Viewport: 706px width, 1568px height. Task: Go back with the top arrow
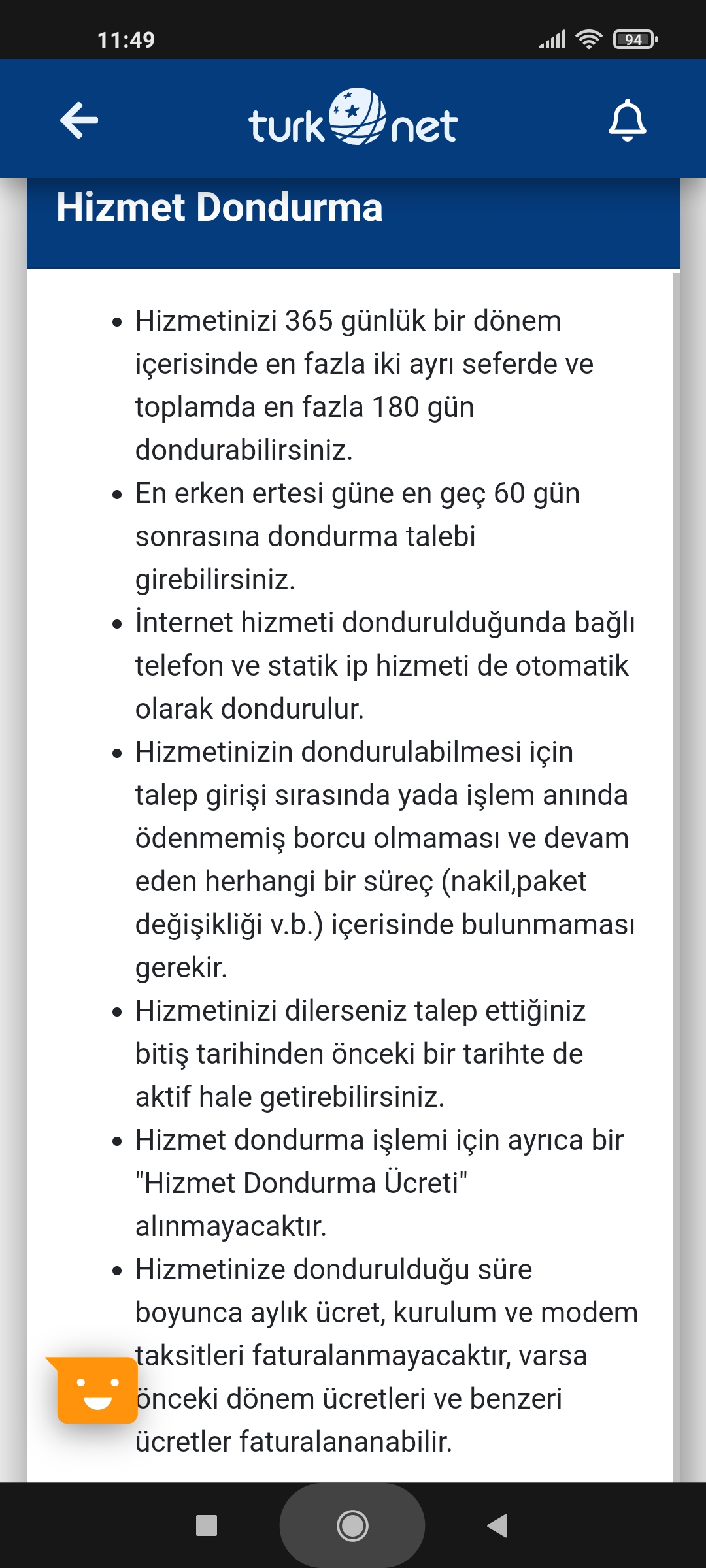click(x=79, y=120)
